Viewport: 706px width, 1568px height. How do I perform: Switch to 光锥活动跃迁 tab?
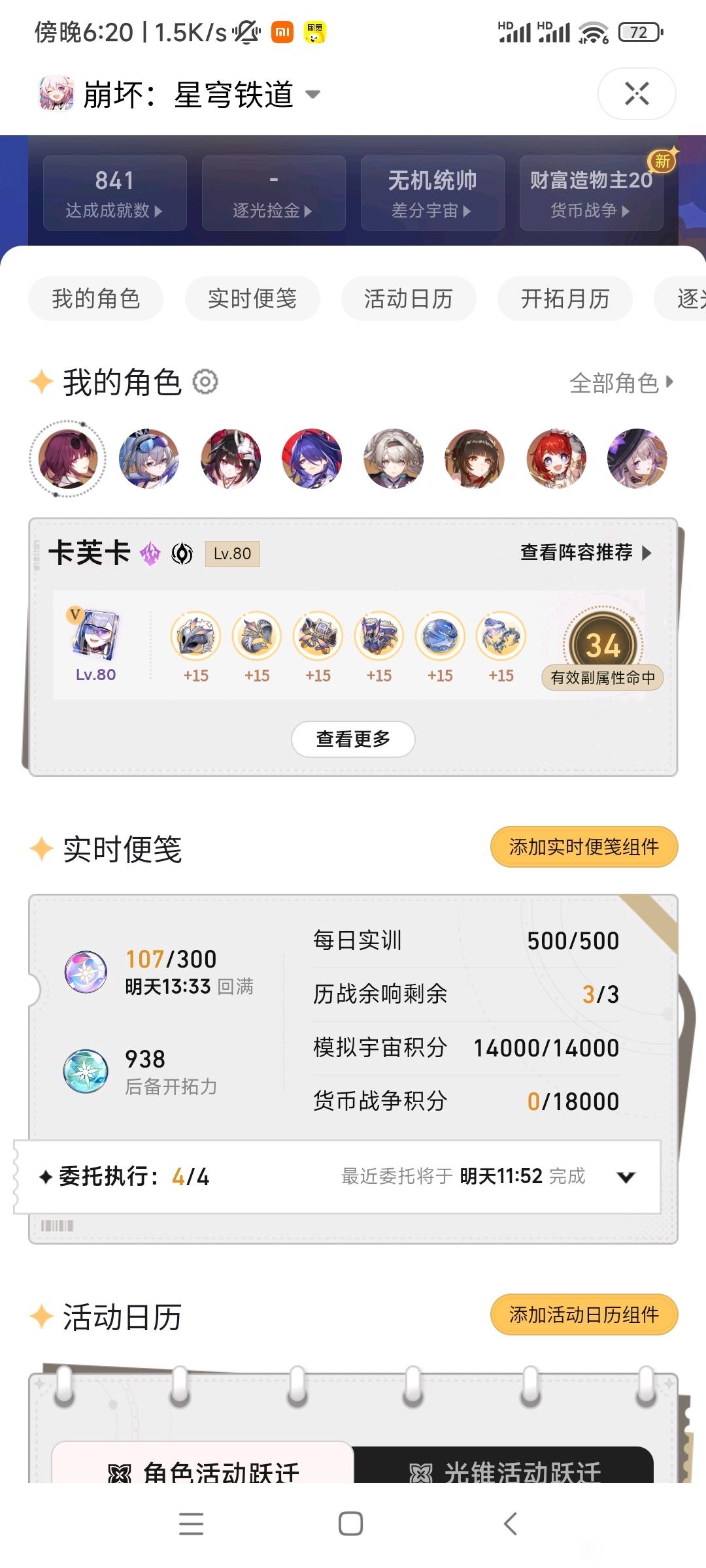click(x=504, y=1469)
